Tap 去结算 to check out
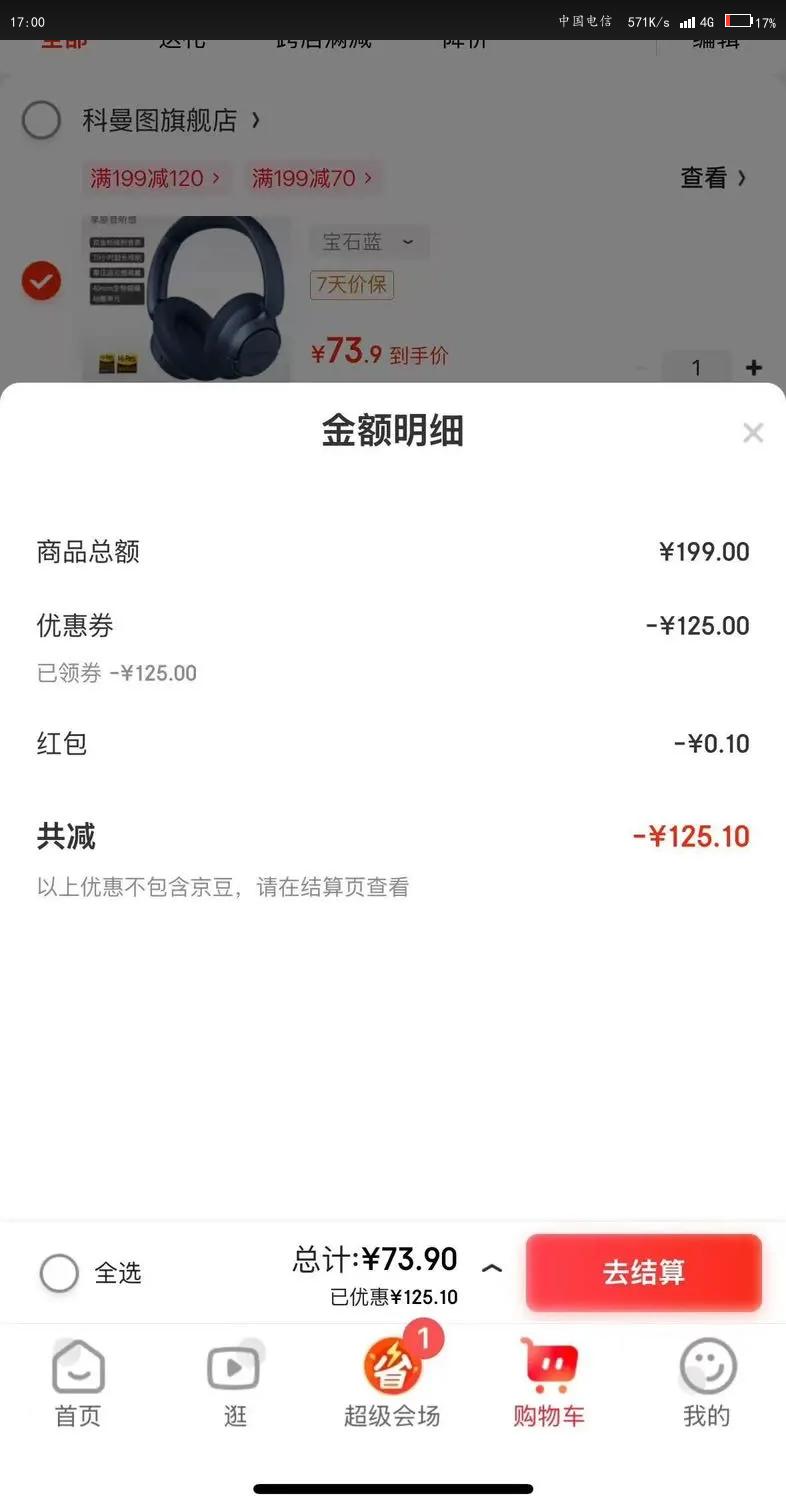786x1510 pixels. (x=643, y=1272)
